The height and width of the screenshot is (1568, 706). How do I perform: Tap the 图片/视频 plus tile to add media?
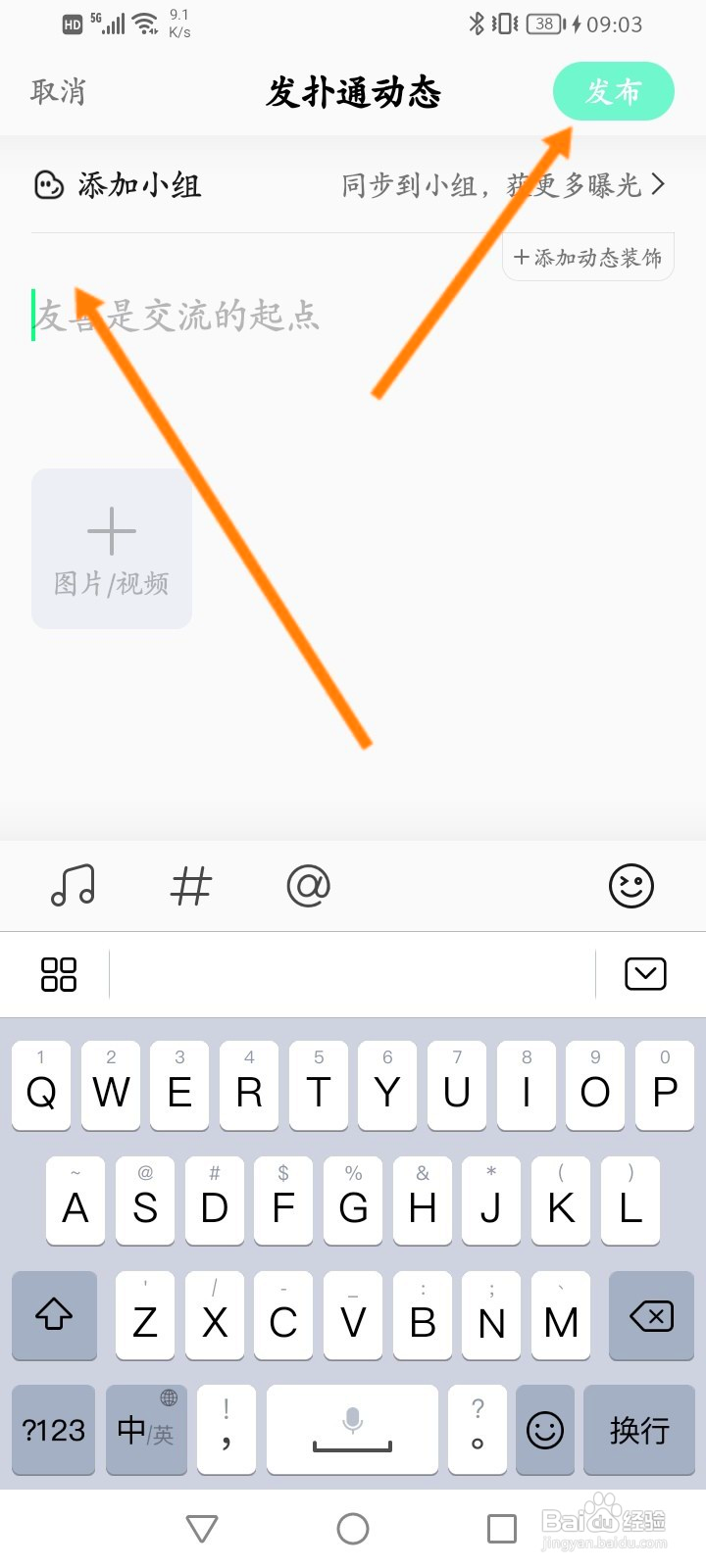(x=111, y=549)
